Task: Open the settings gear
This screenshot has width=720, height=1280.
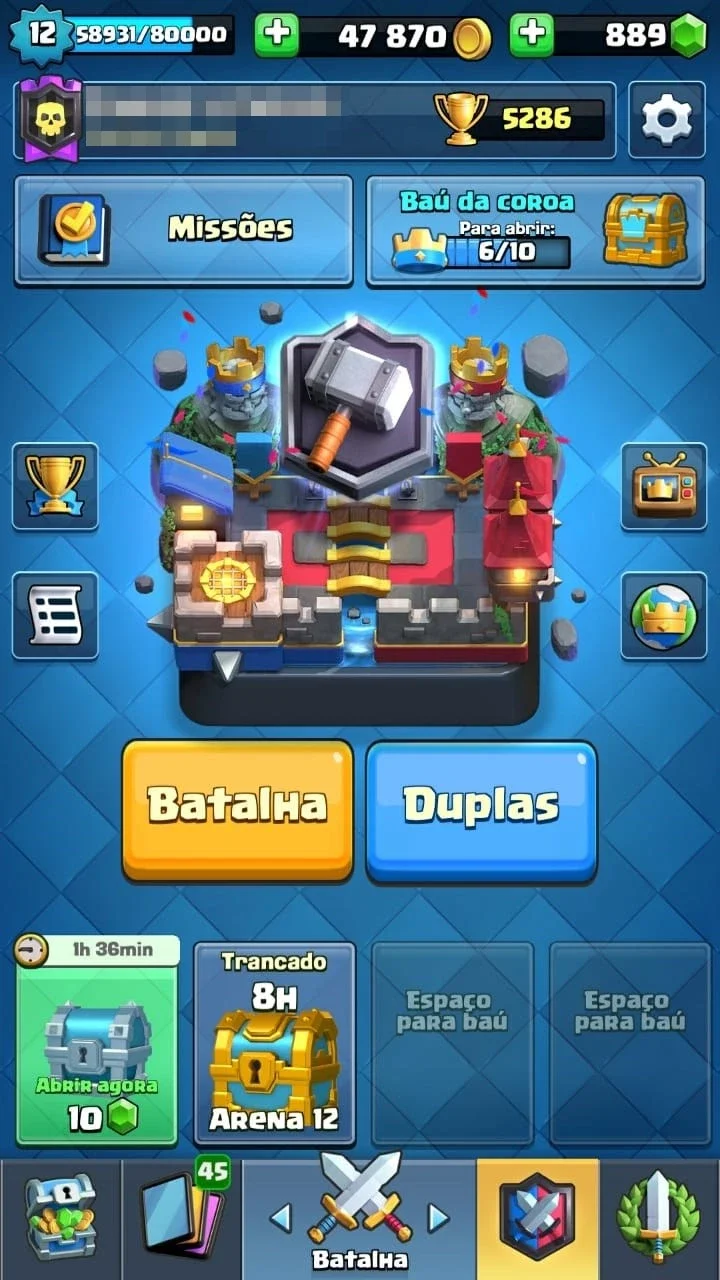Action: pyautogui.click(x=666, y=120)
